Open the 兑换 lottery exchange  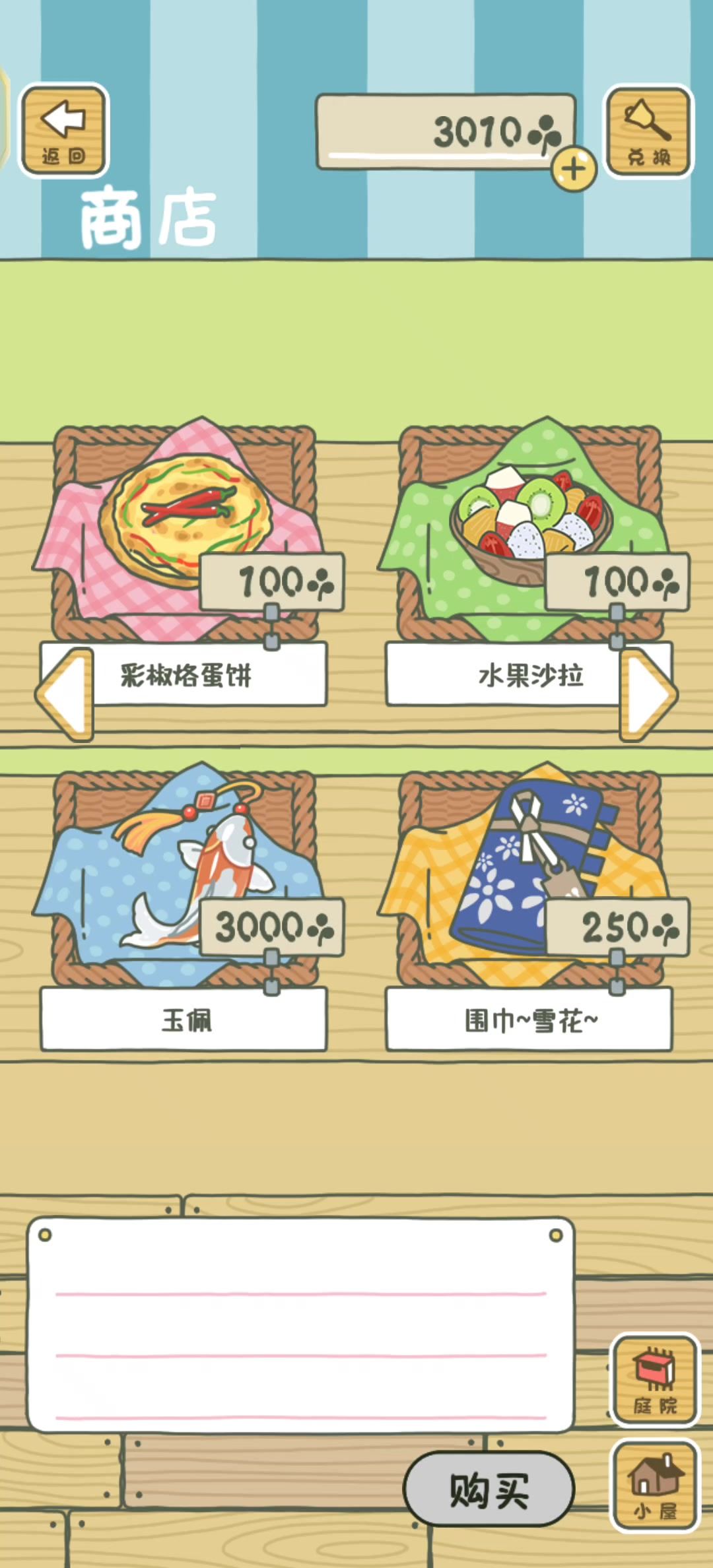[x=648, y=131]
